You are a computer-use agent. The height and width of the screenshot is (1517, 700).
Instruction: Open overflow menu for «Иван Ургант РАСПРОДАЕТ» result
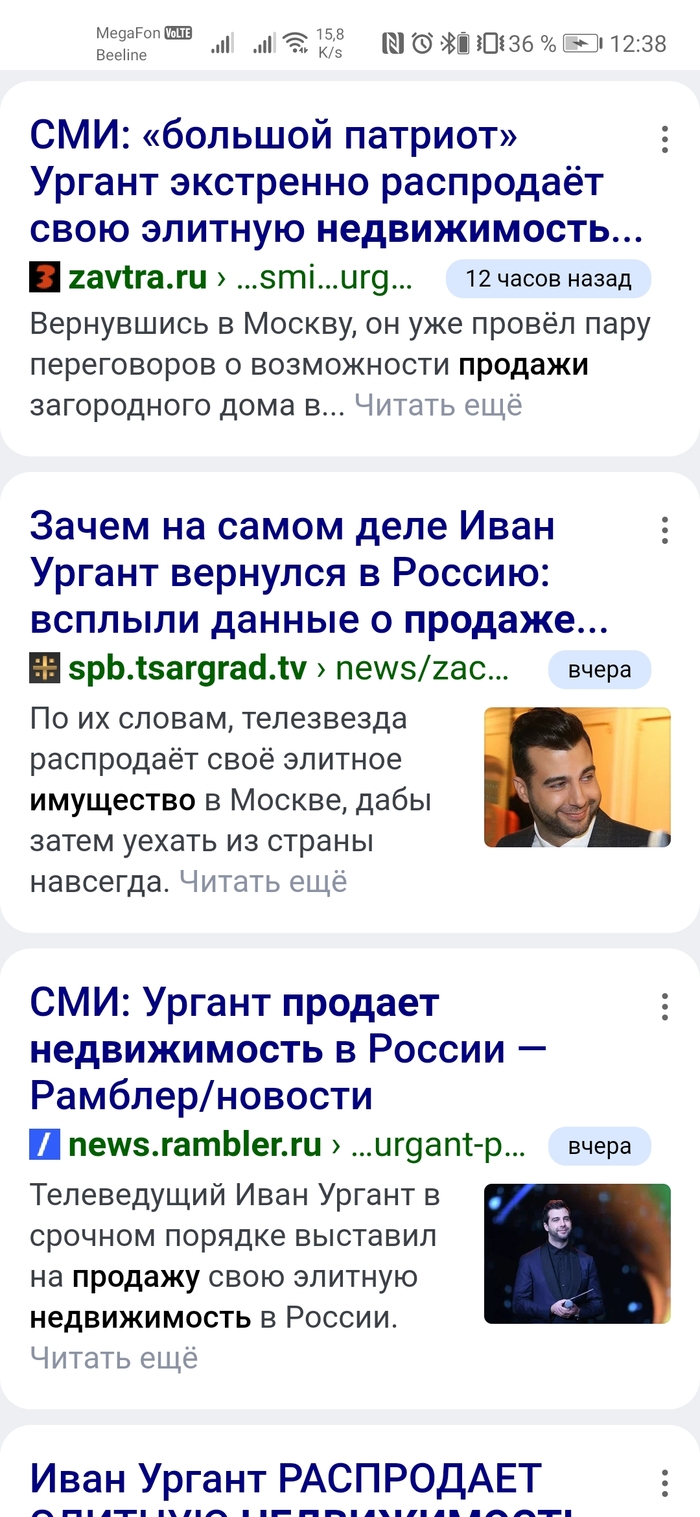point(664,1484)
